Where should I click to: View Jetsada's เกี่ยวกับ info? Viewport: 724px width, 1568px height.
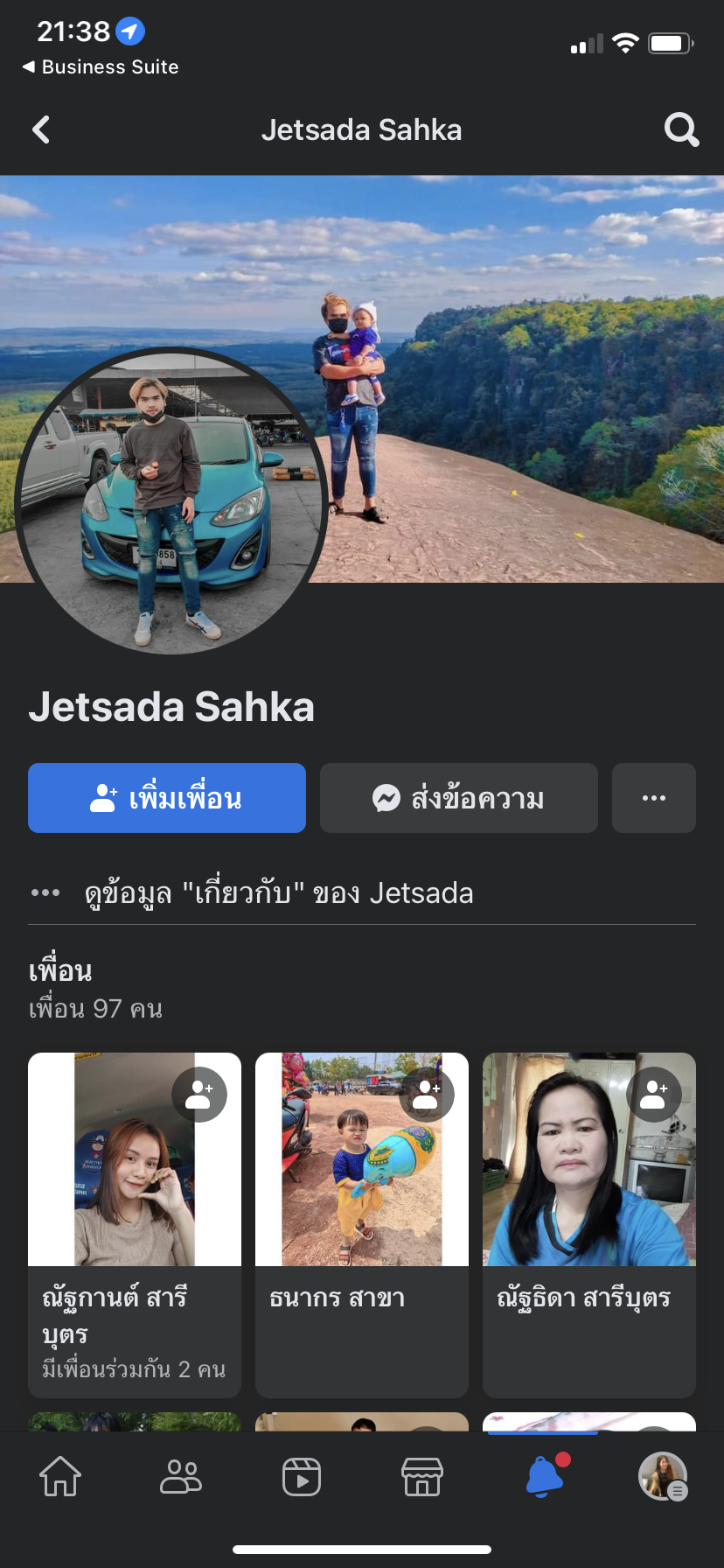coord(278,893)
